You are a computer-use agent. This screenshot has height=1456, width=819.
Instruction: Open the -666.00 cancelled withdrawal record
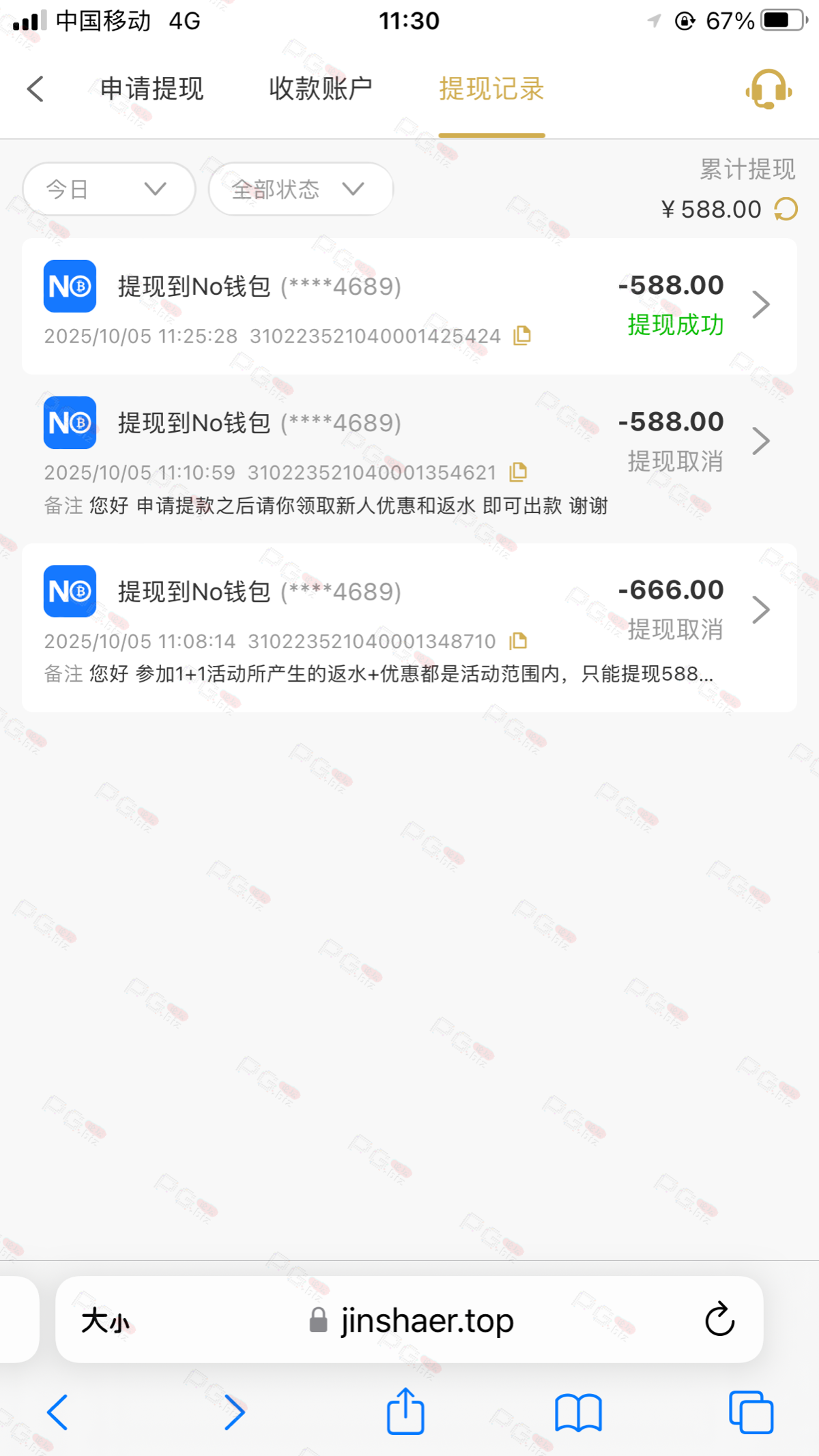[760, 609]
